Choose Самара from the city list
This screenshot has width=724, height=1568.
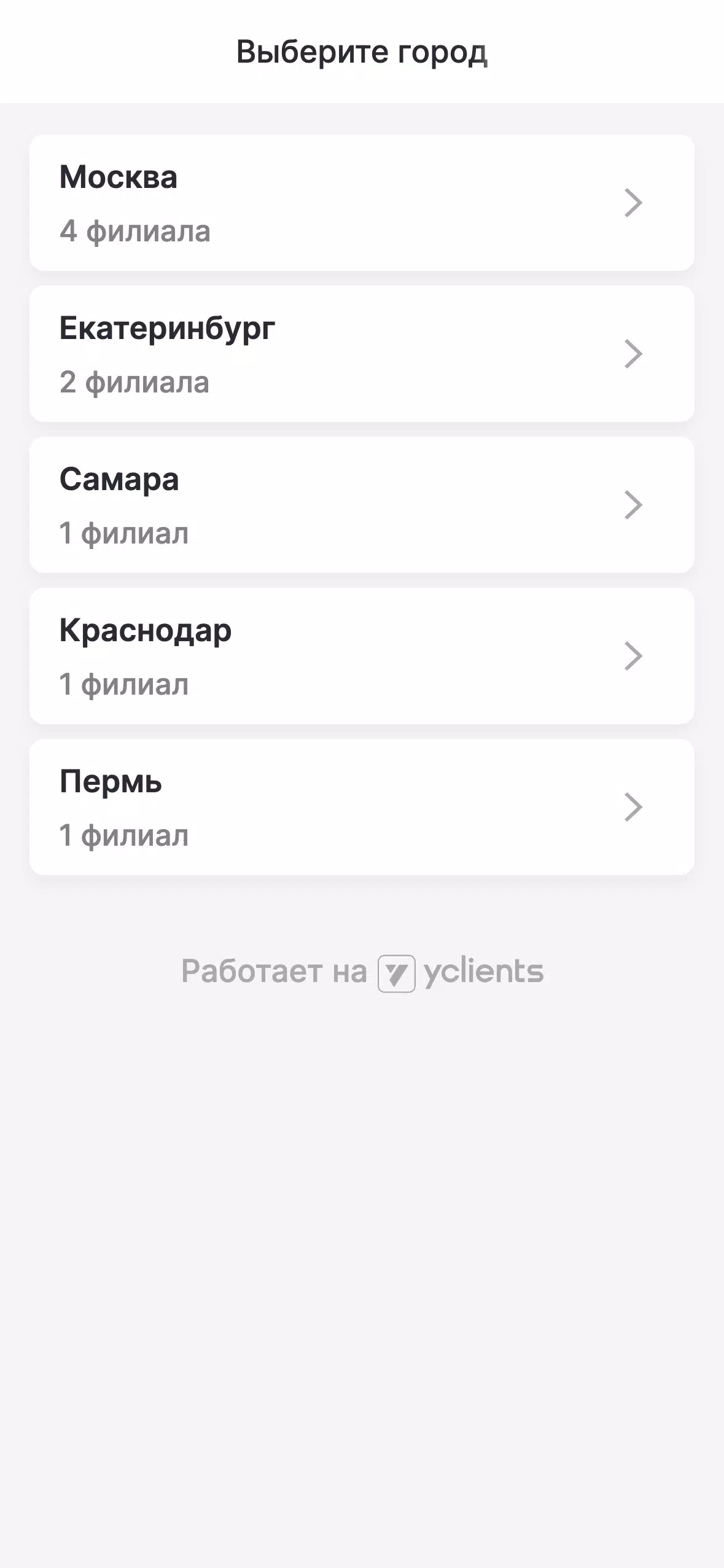coord(362,505)
